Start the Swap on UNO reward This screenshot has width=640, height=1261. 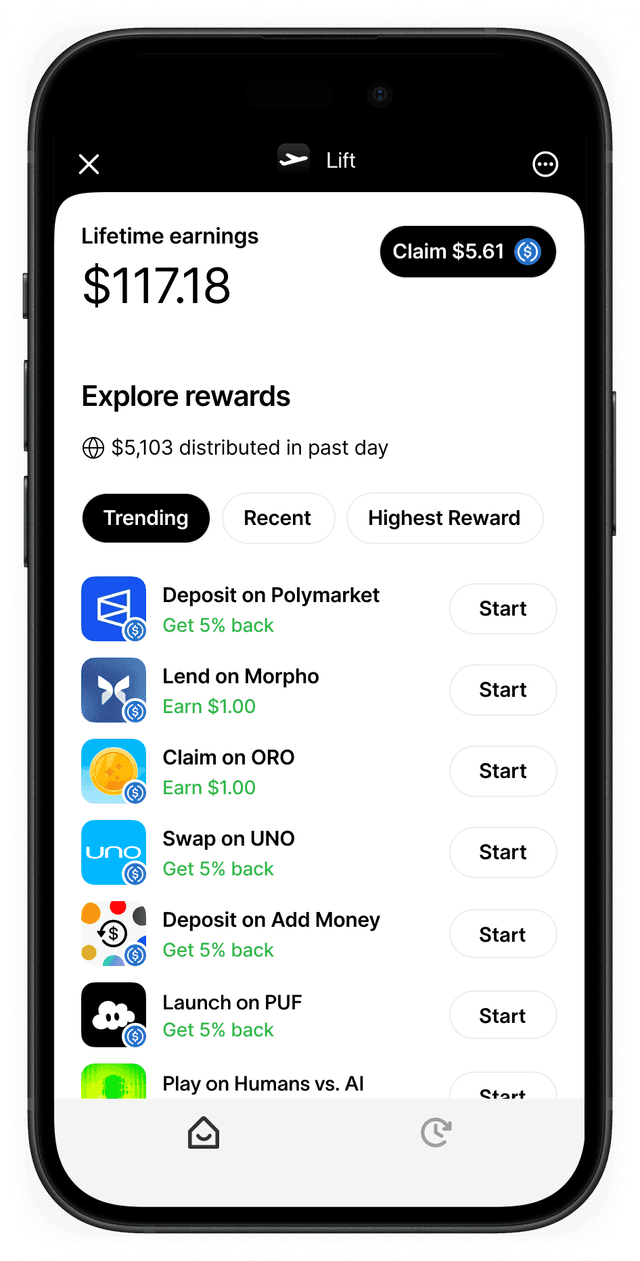[x=503, y=852]
